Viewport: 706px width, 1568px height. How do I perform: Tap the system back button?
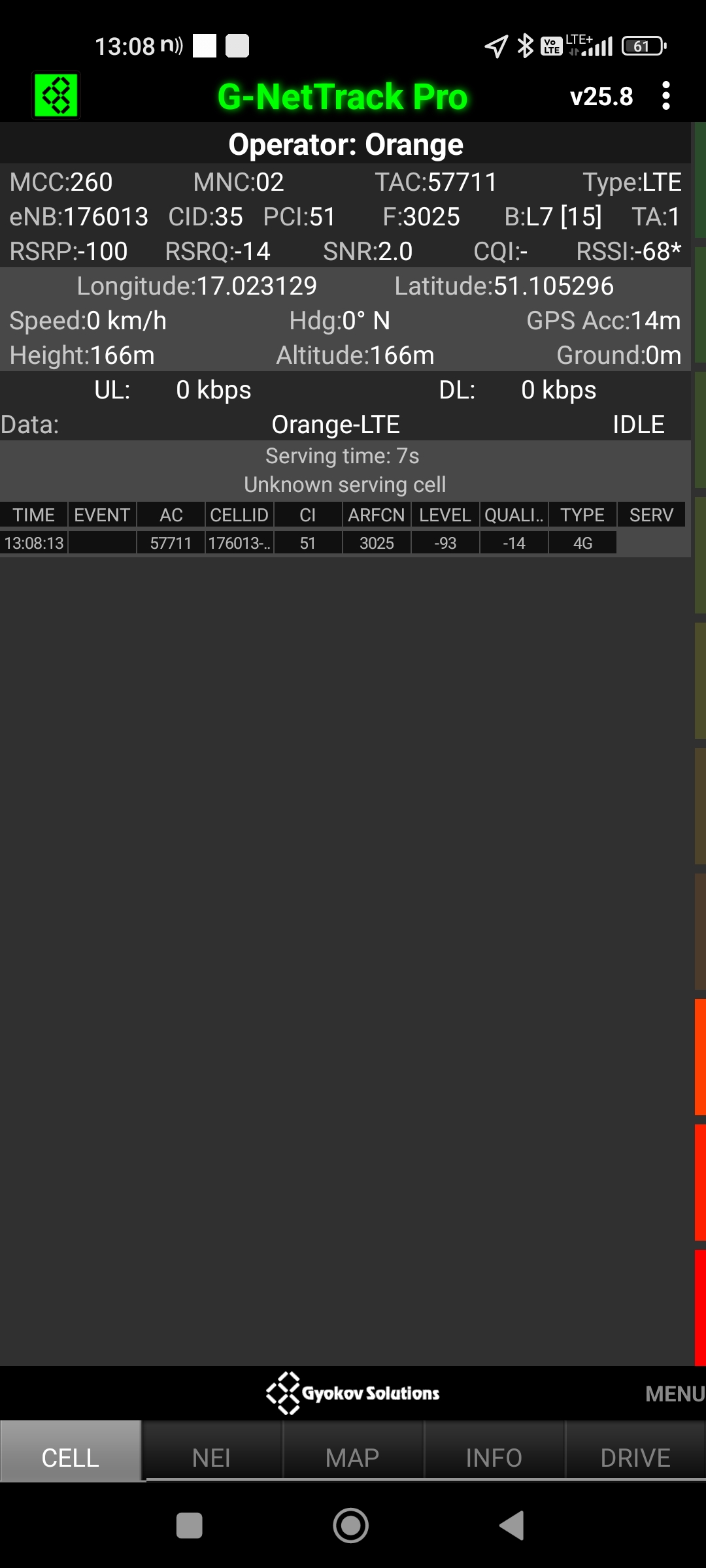click(512, 1526)
